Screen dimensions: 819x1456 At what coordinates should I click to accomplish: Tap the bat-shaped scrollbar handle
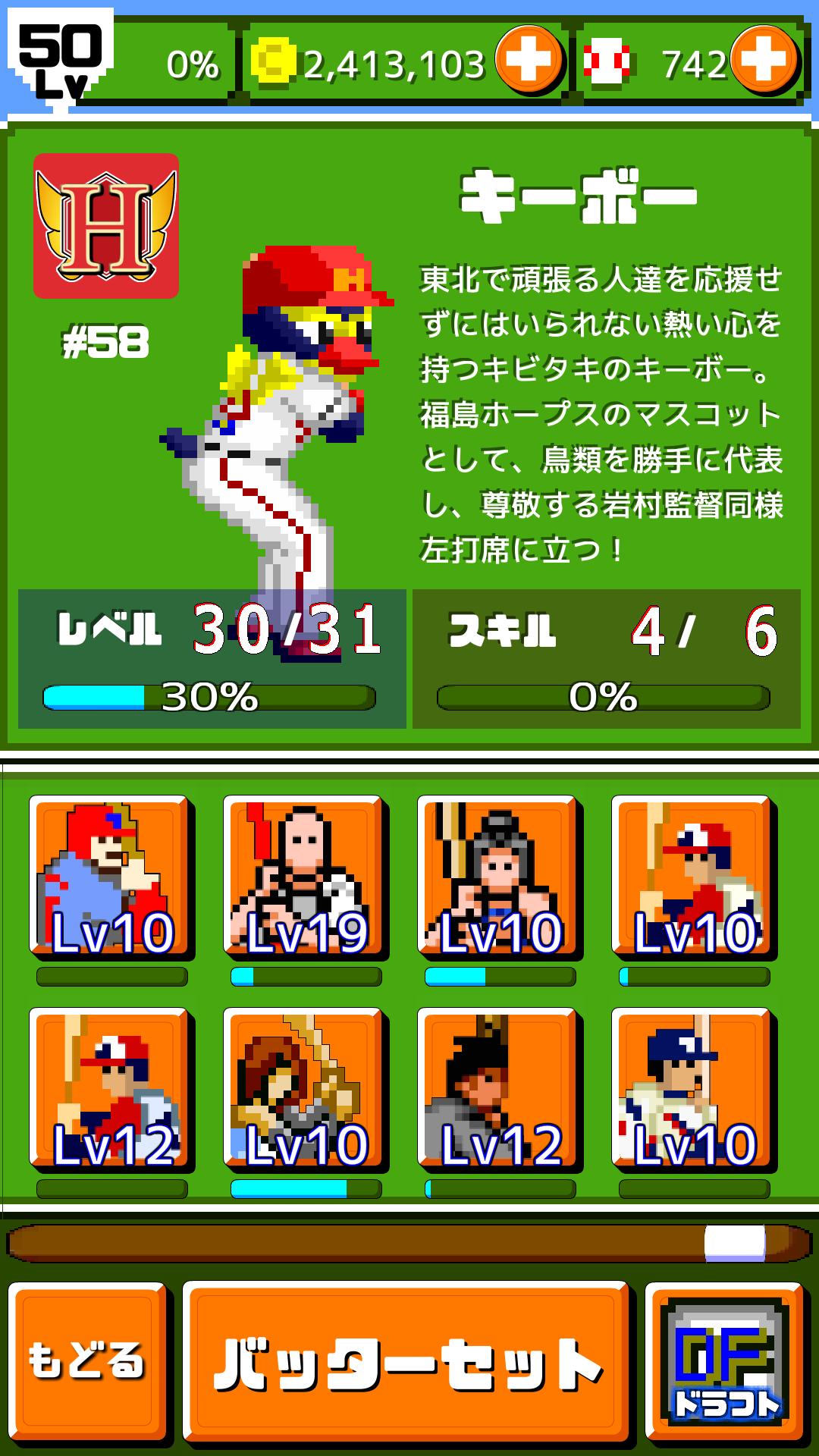734,1244
